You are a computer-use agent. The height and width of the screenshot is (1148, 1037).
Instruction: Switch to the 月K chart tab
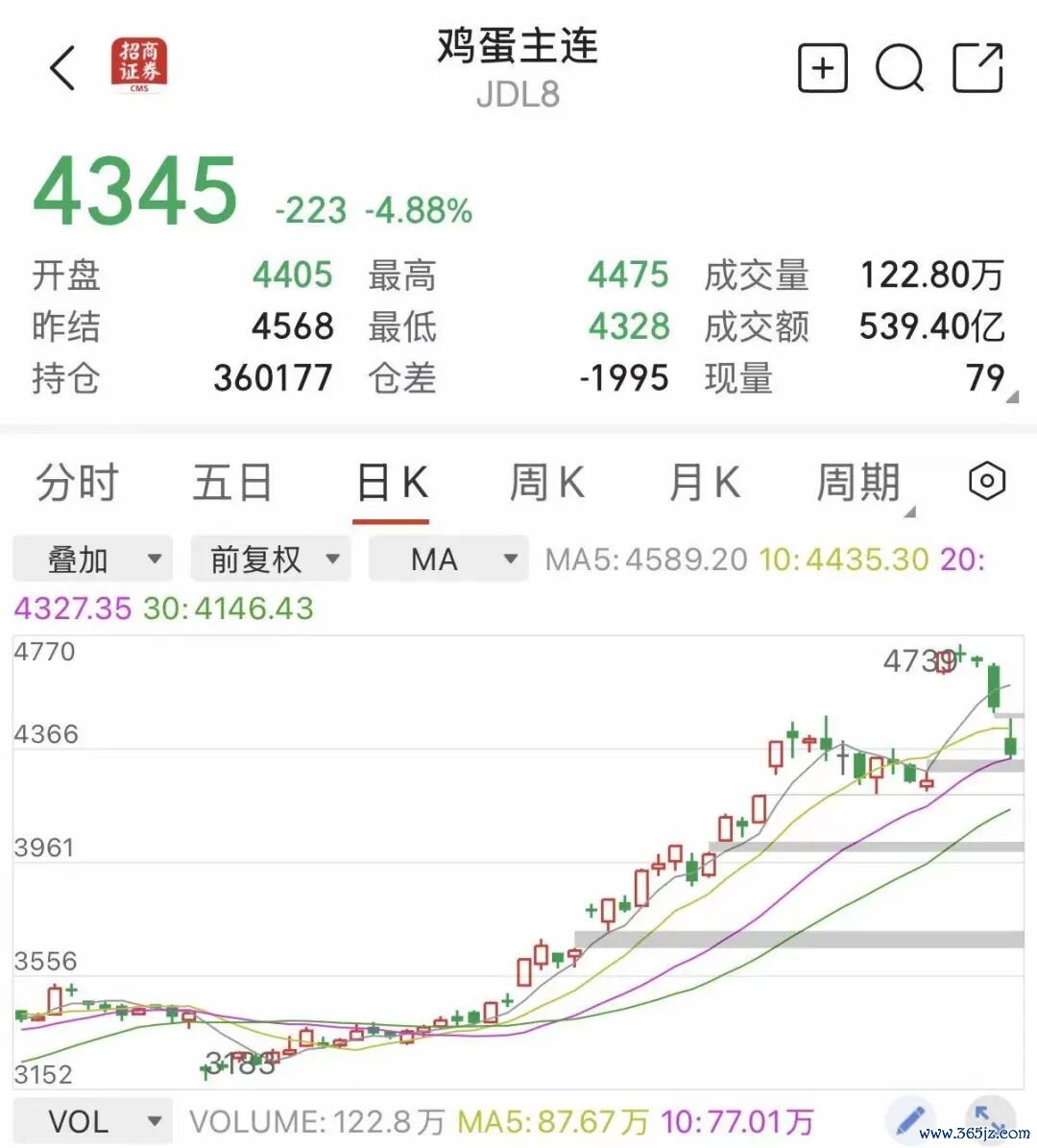tap(705, 483)
